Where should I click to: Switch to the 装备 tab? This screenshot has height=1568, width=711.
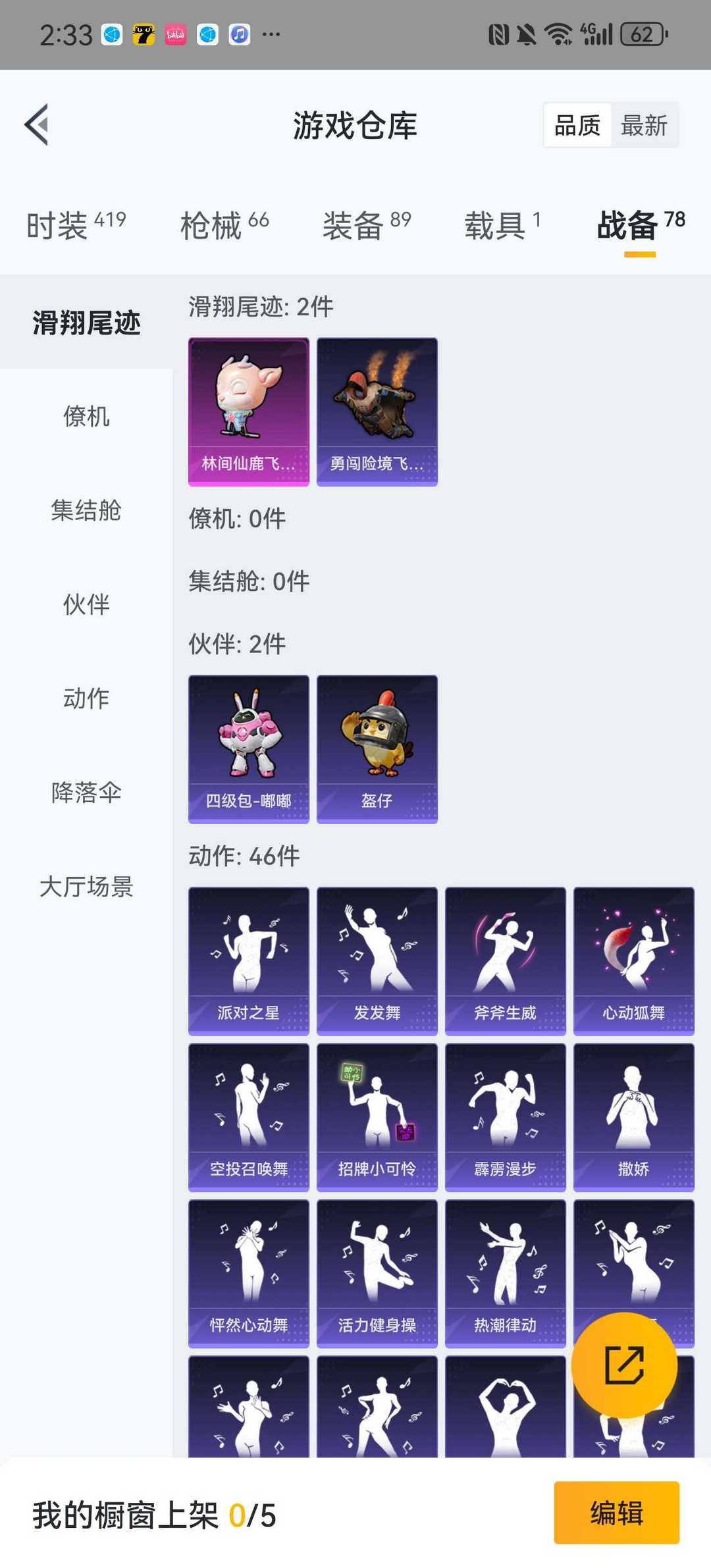coord(367,226)
